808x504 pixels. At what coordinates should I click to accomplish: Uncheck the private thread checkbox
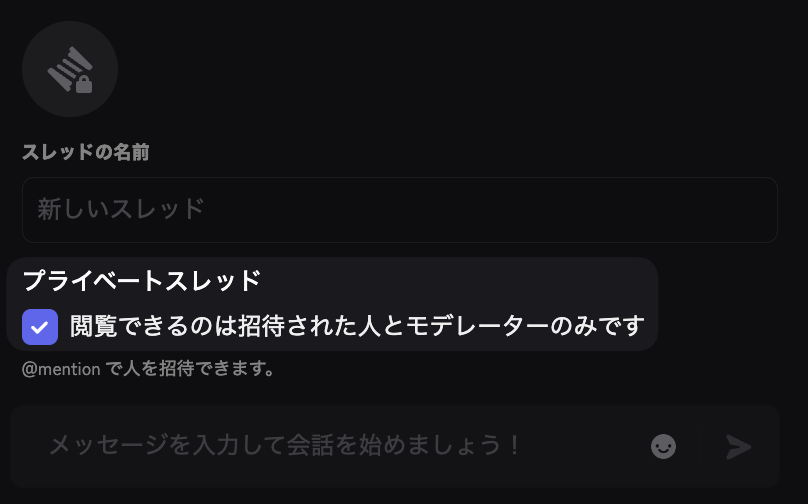[x=40, y=326]
